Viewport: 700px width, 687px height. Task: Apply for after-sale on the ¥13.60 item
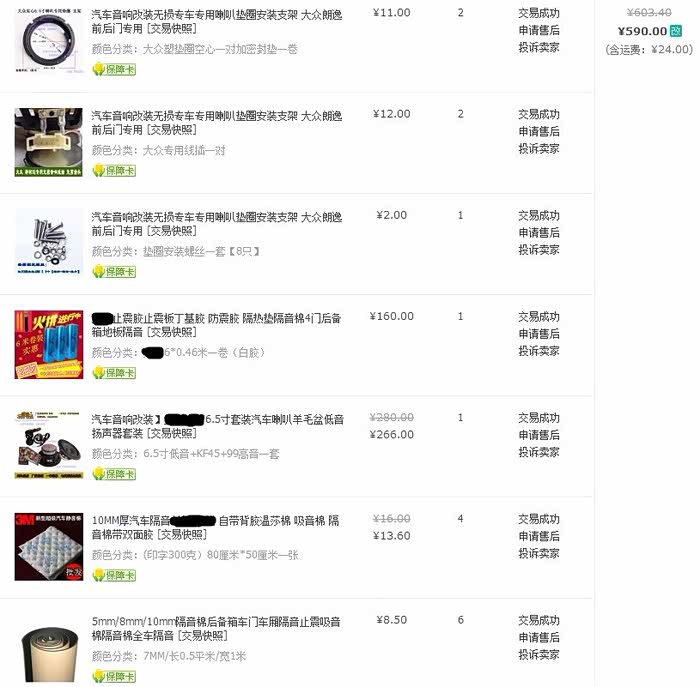pos(538,536)
